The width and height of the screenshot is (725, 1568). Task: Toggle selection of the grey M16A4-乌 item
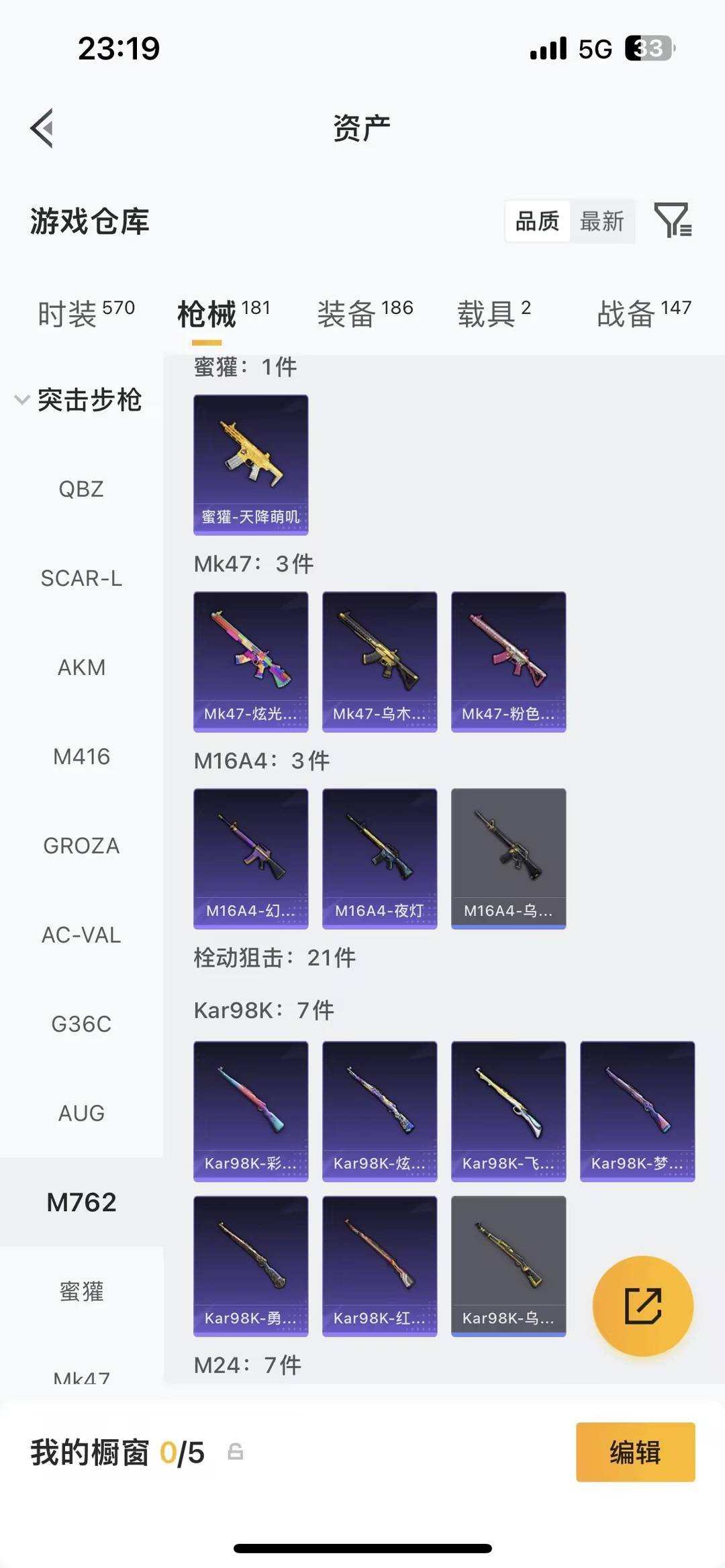(508, 859)
